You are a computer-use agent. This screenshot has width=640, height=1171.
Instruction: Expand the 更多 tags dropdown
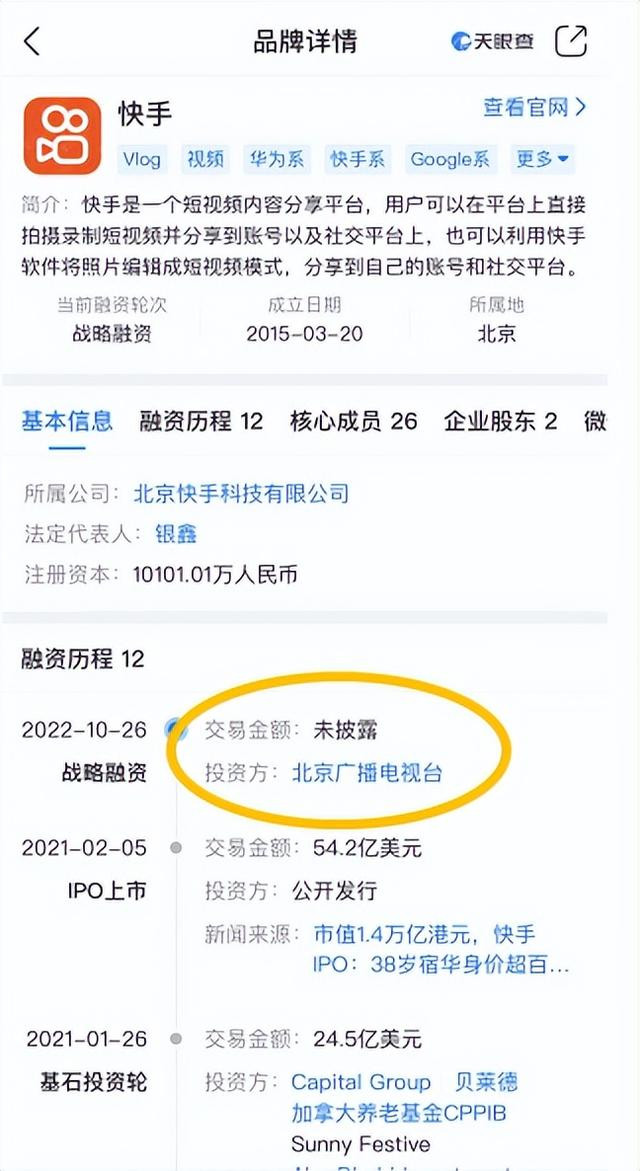click(543, 159)
